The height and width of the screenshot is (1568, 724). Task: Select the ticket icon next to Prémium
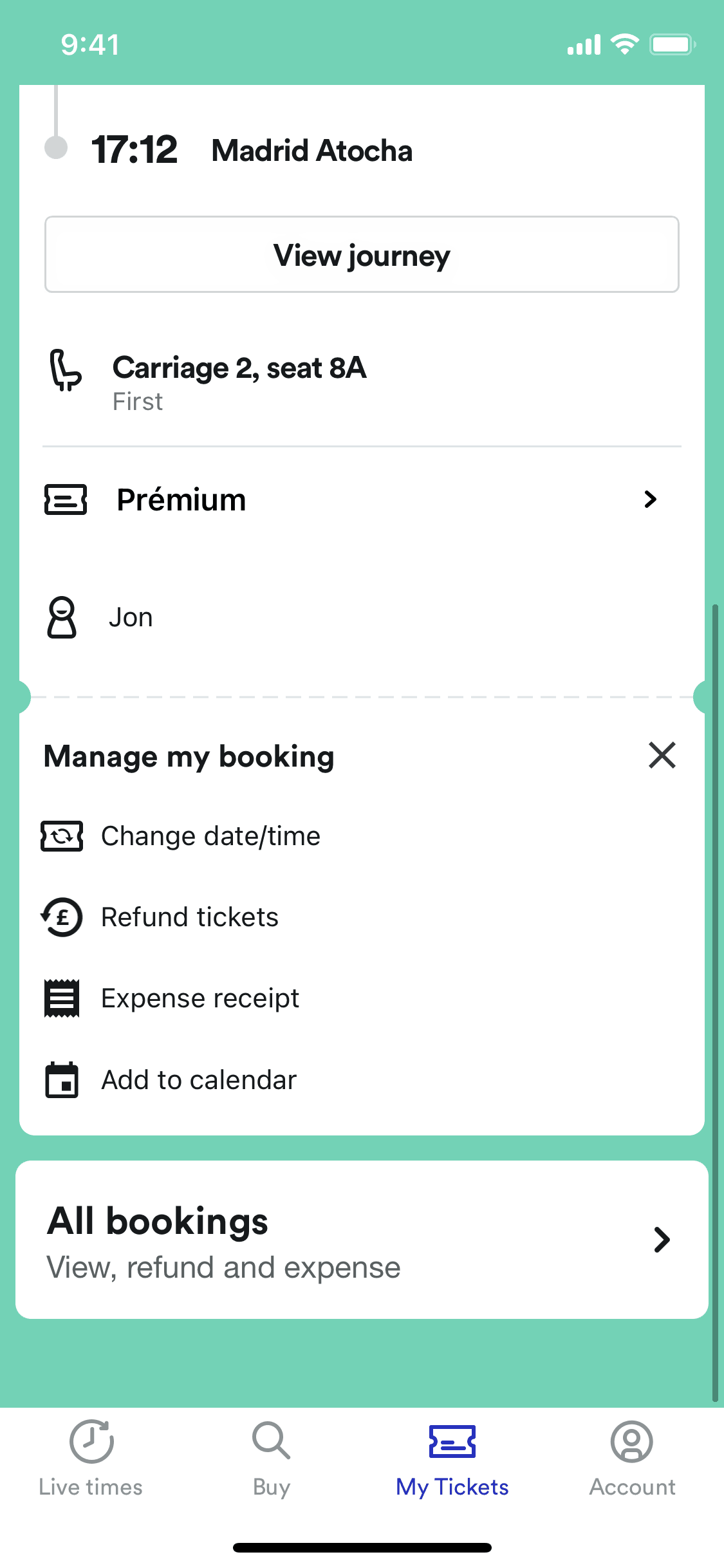[66, 499]
